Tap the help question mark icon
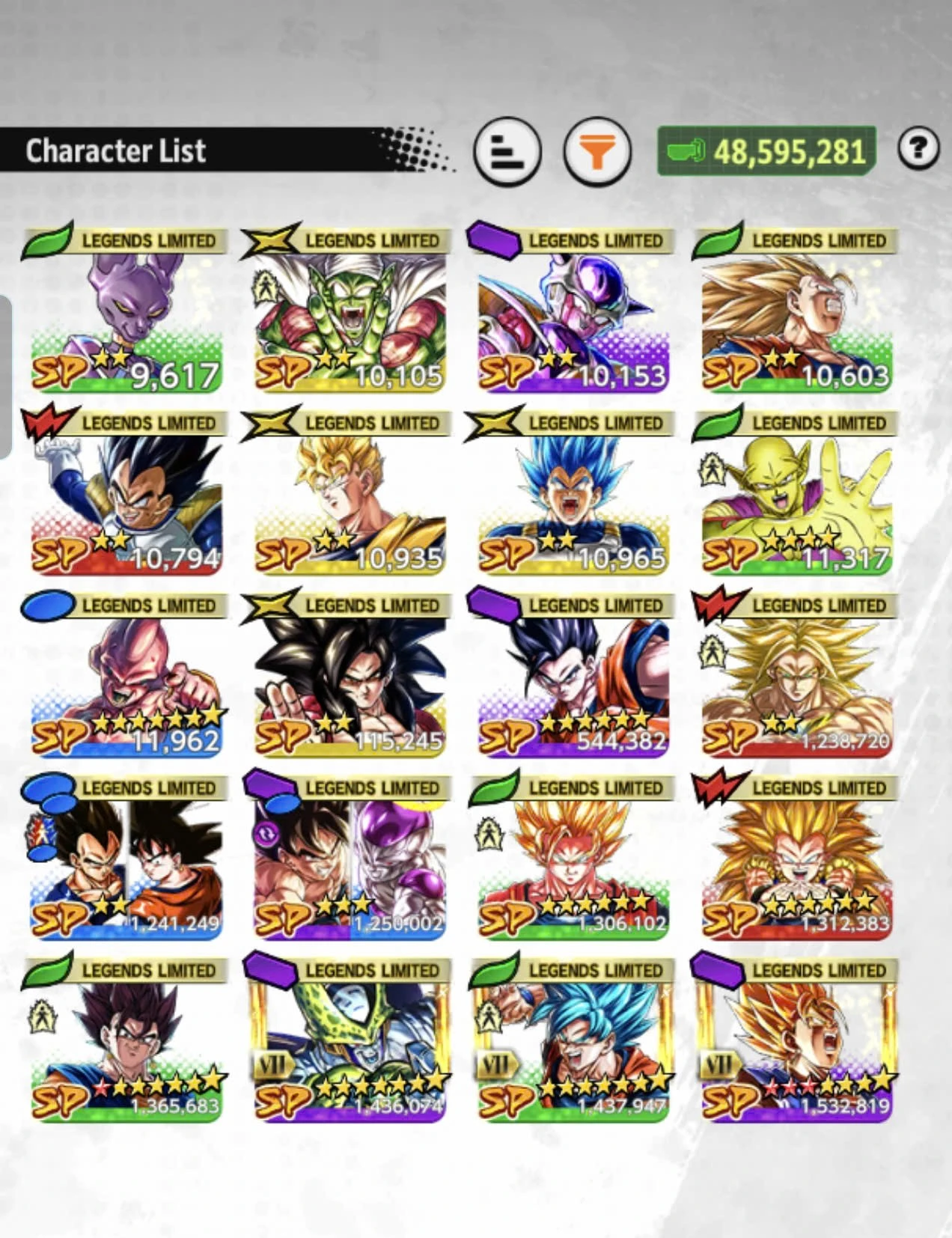 pos(918,148)
